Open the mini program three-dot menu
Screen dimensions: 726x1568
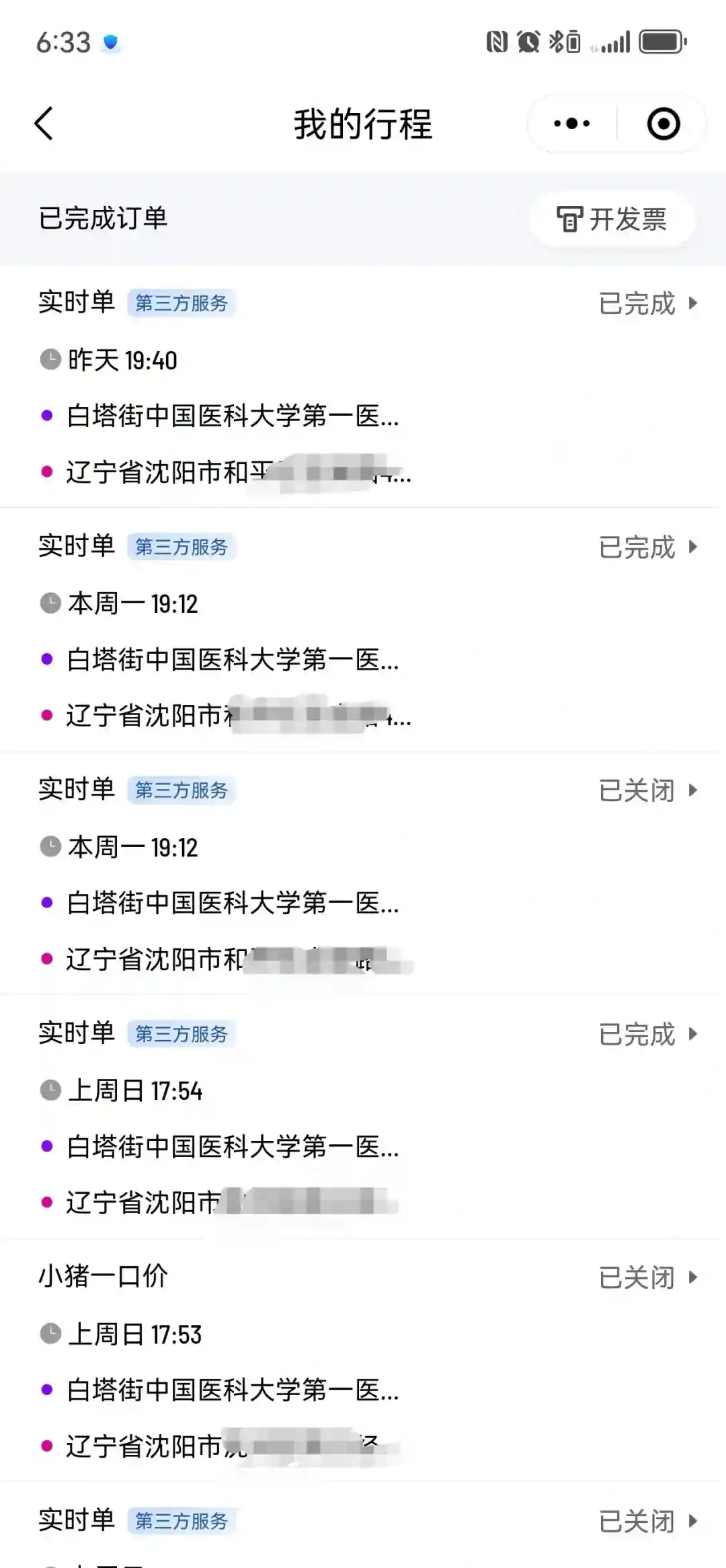(571, 124)
